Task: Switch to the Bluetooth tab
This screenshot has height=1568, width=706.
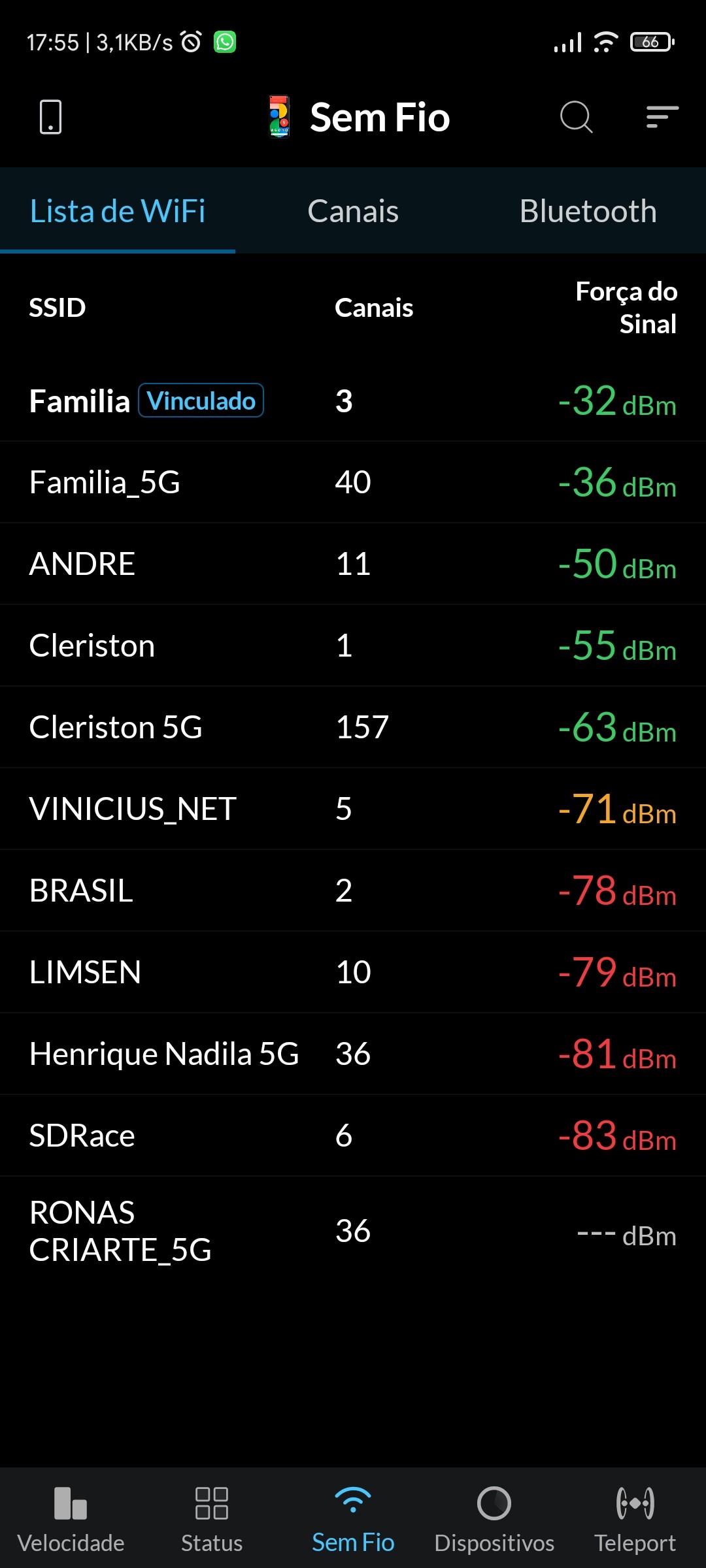Action: 588,211
